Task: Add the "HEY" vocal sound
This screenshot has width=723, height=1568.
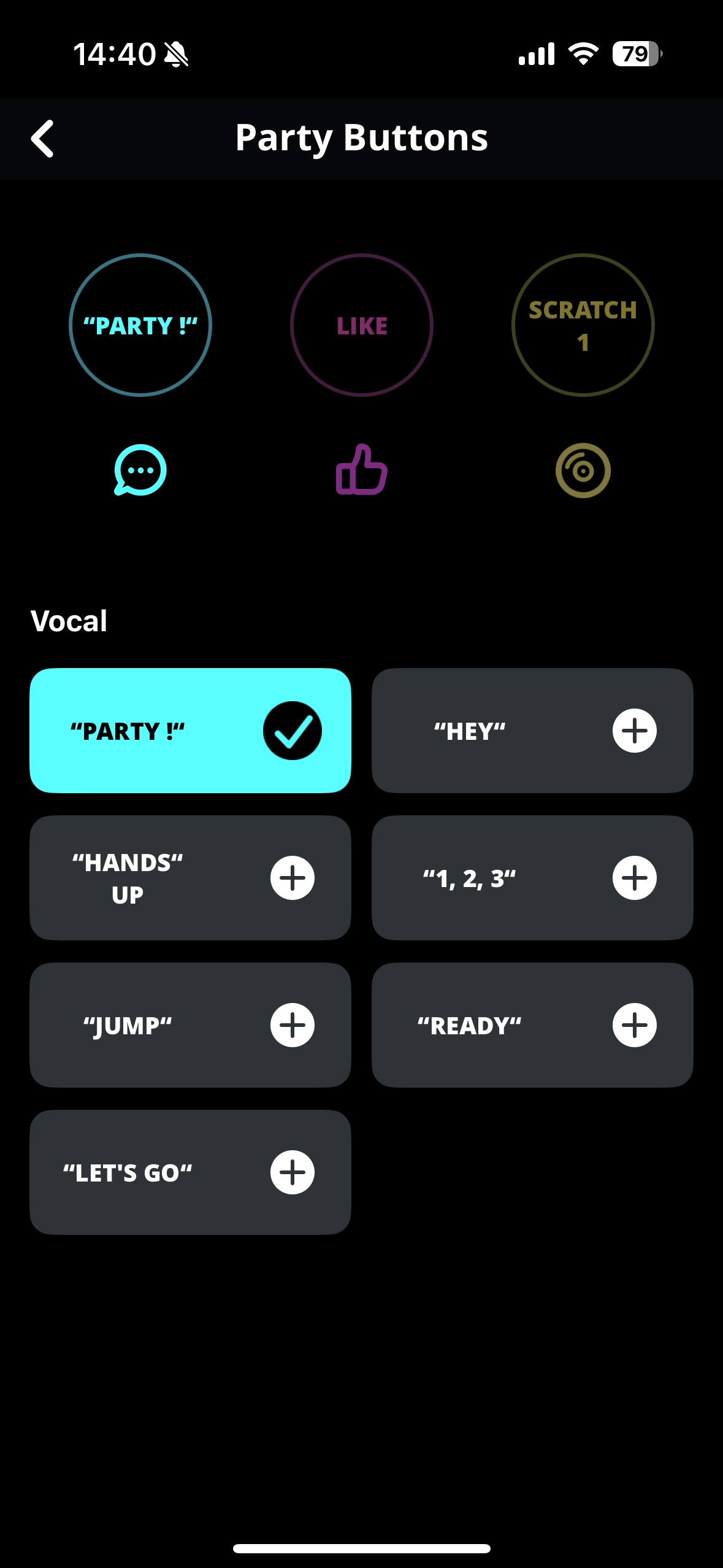Action: [634, 731]
